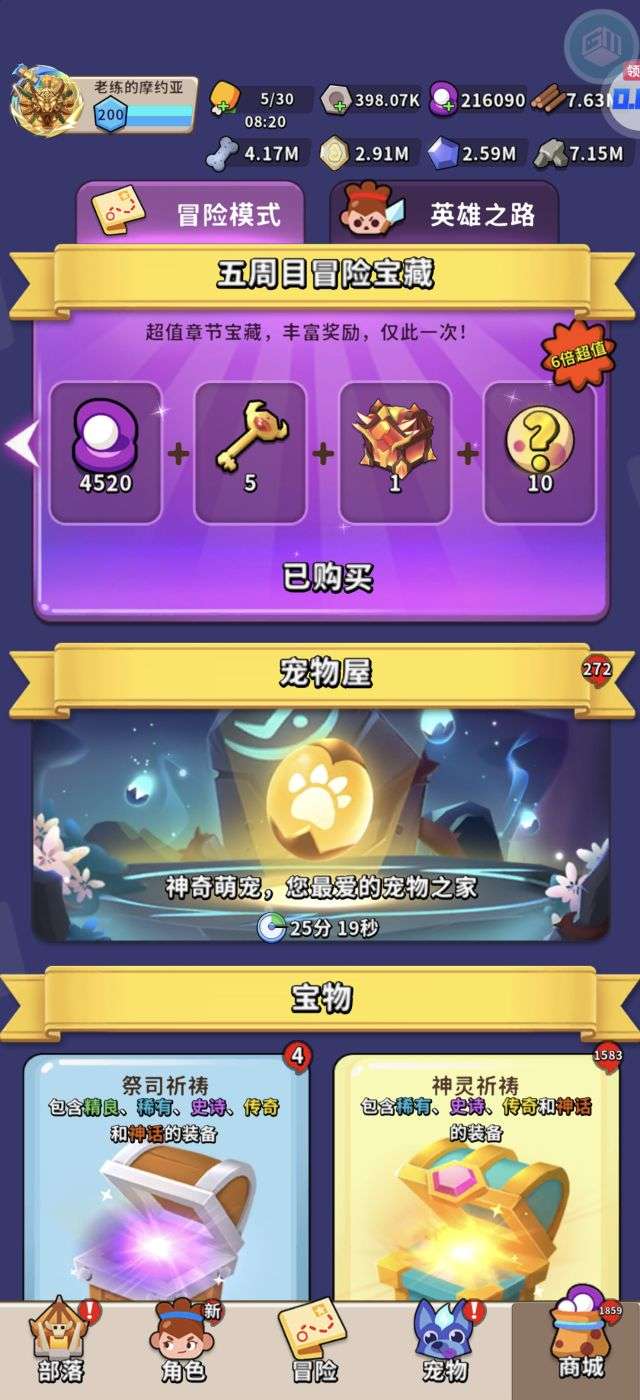This screenshot has height=1400, width=640.
Task: Tap the left arrow on treasure banner
Action: 22,444
